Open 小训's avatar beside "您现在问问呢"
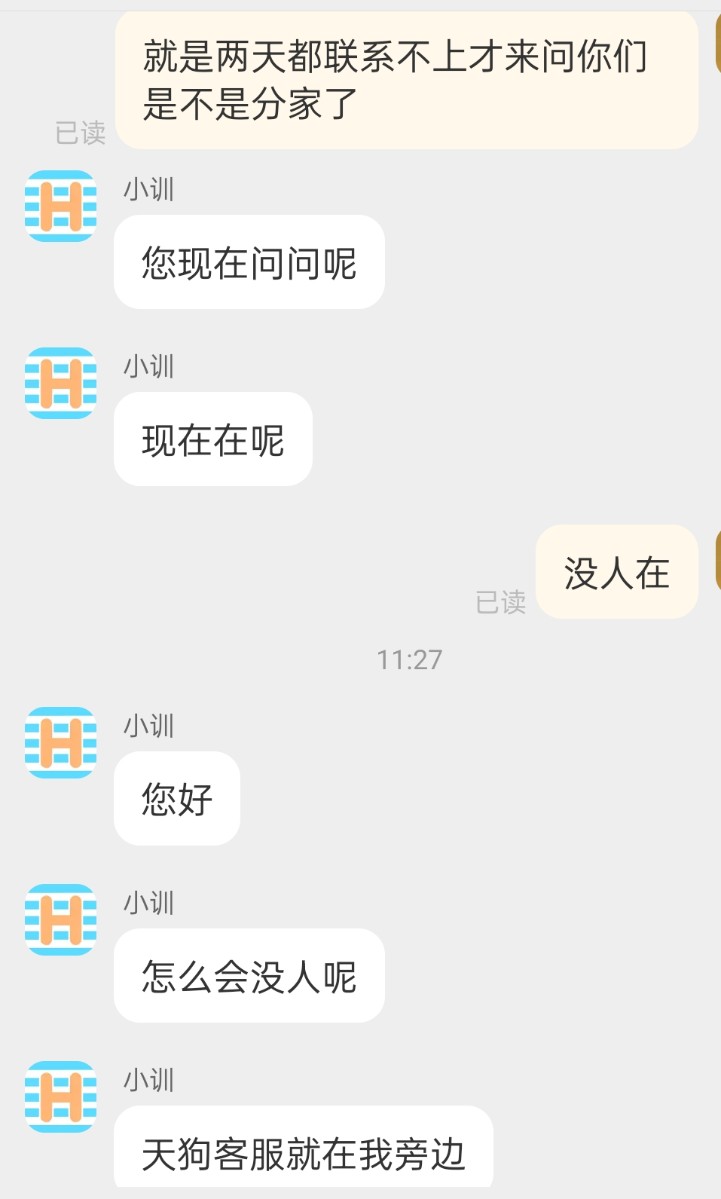Image resolution: width=721 pixels, height=1199 pixels. (61, 206)
